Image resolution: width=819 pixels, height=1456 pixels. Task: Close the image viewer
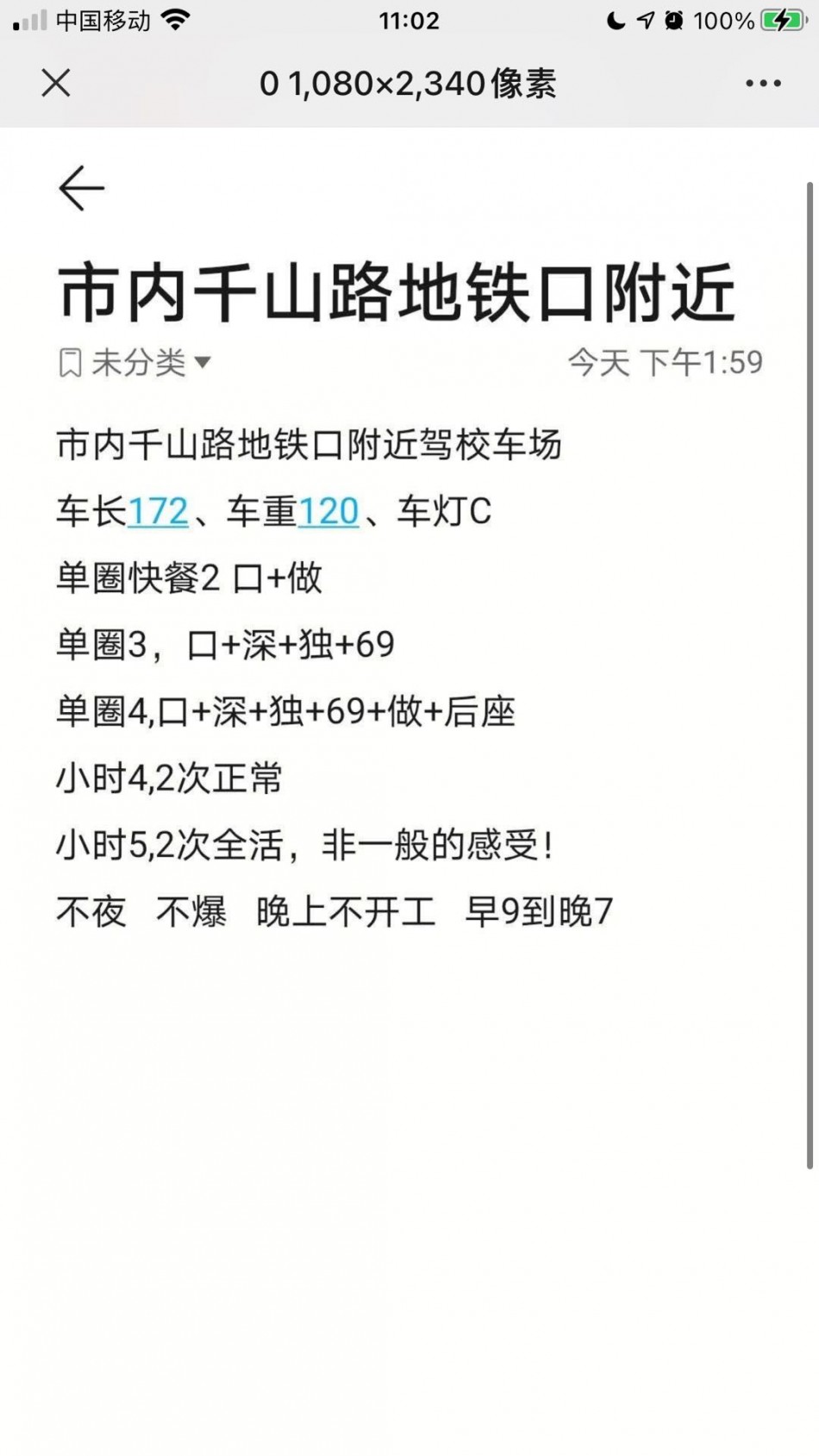56,84
